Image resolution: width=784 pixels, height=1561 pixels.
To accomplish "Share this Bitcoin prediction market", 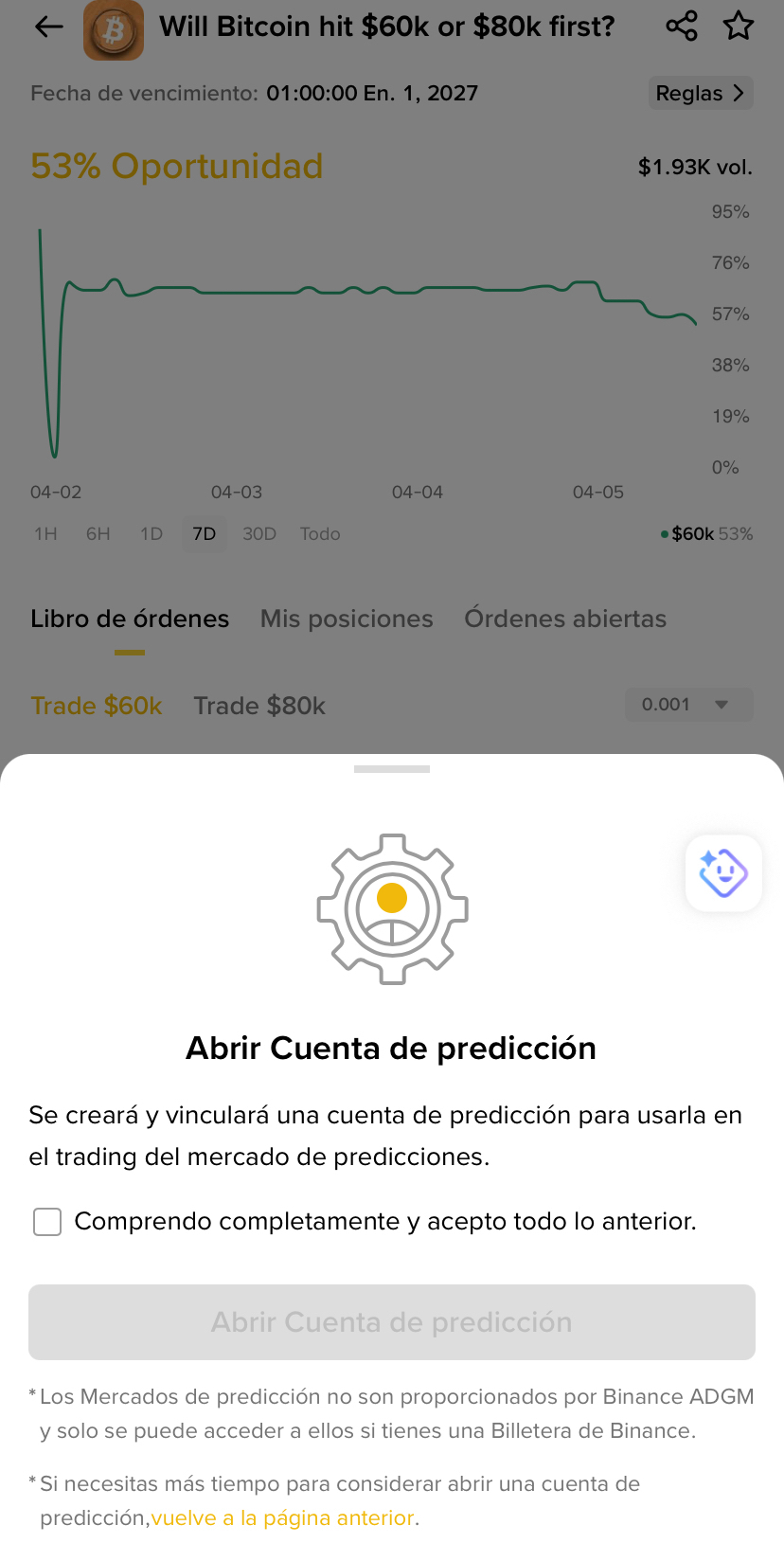I will 682,27.
